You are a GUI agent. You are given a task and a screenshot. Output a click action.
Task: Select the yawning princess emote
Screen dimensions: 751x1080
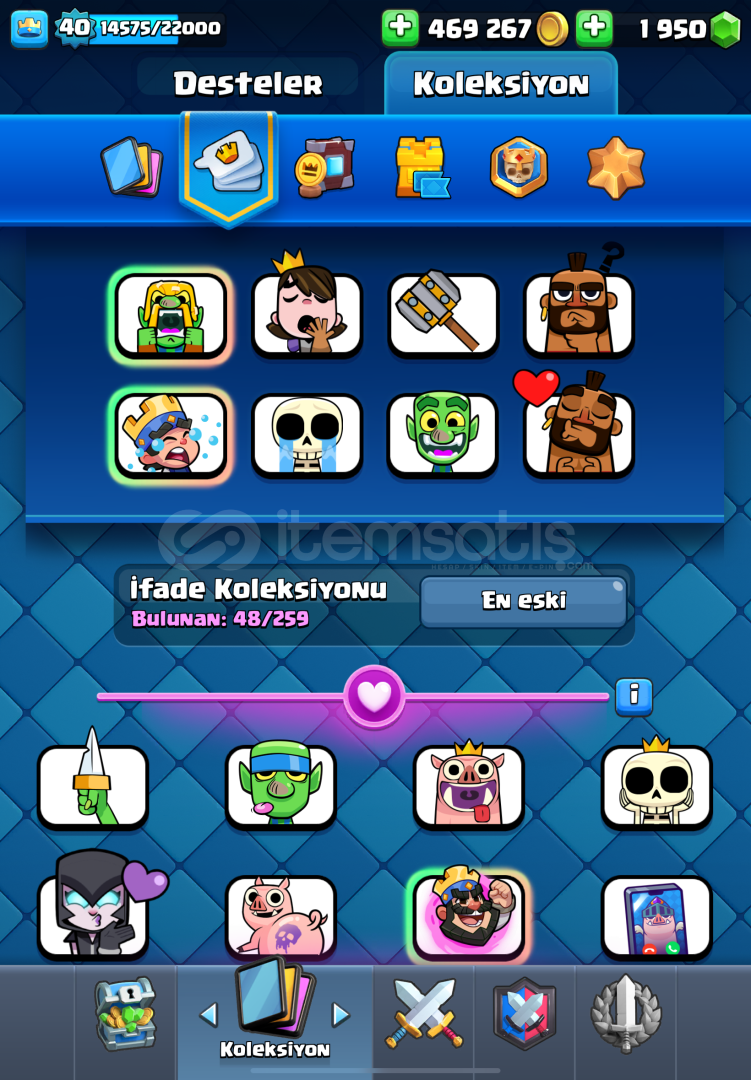pyautogui.click(x=306, y=312)
